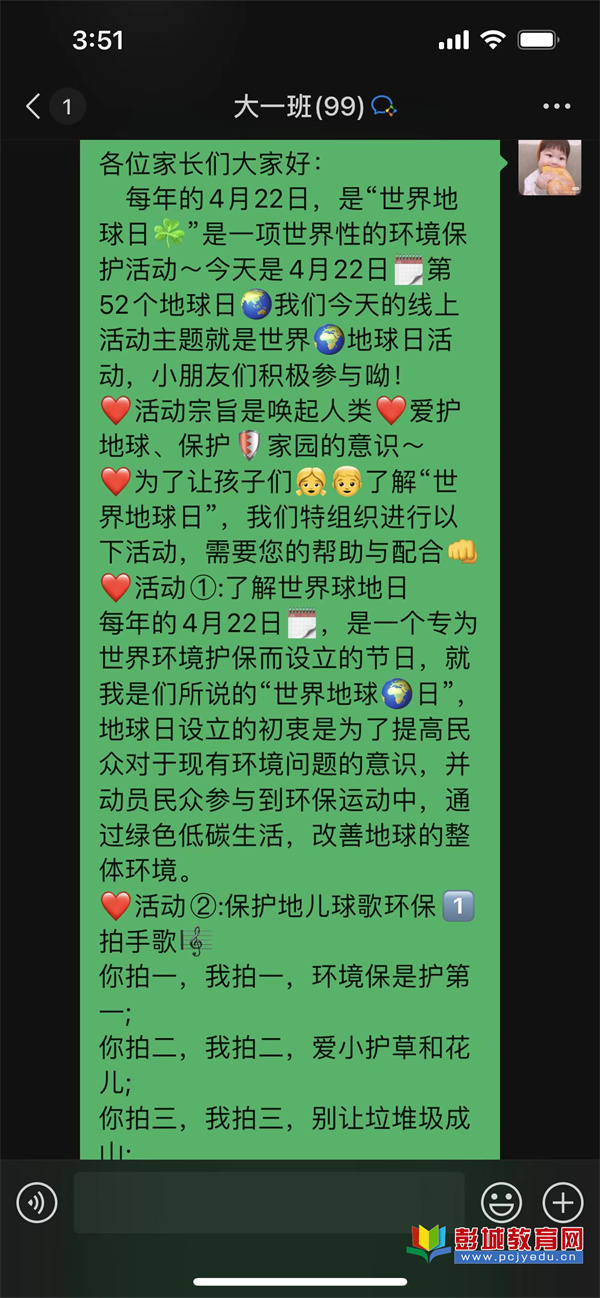The height and width of the screenshot is (1298, 600).
Task: Tap the sender's avatar photo
Action: [x=549, y=168]
